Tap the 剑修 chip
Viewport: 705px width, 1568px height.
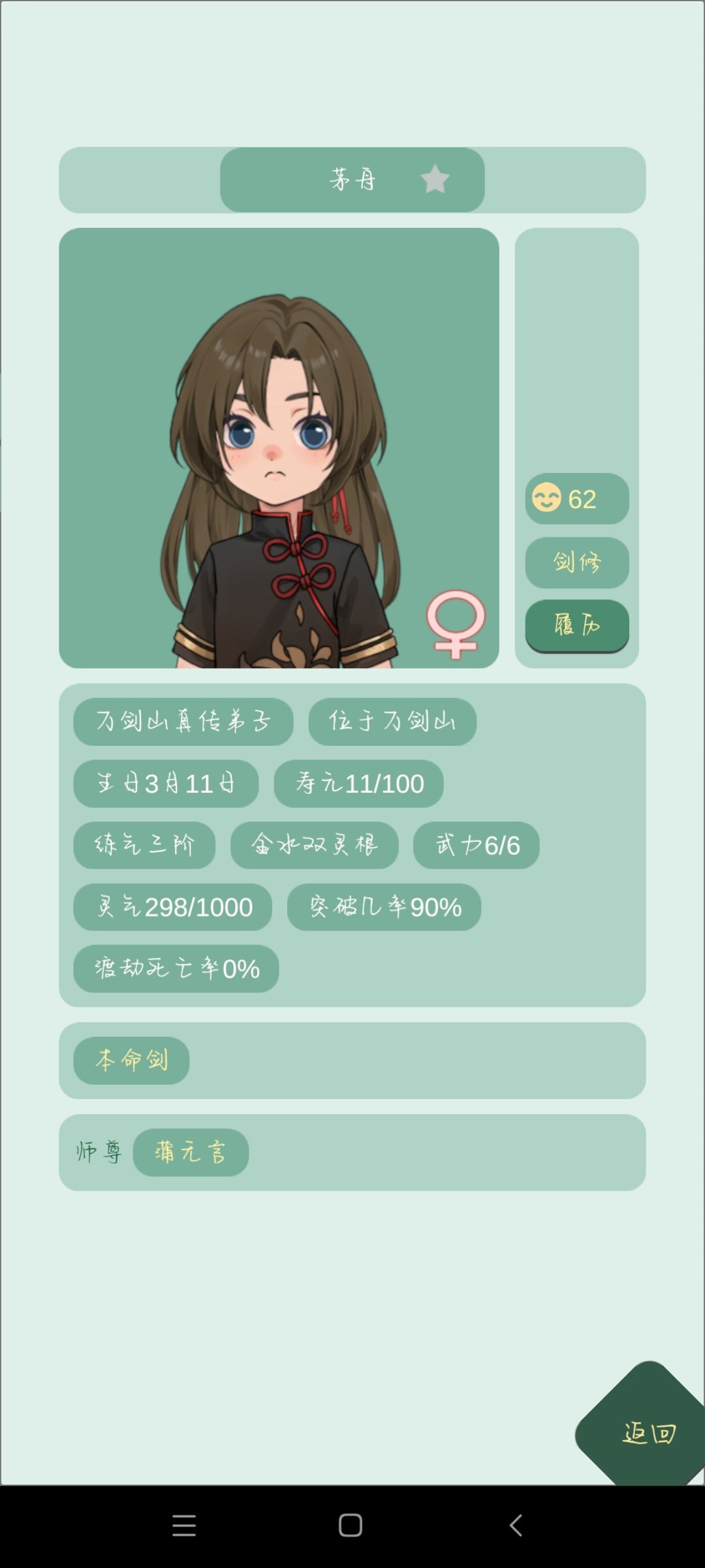577,562
